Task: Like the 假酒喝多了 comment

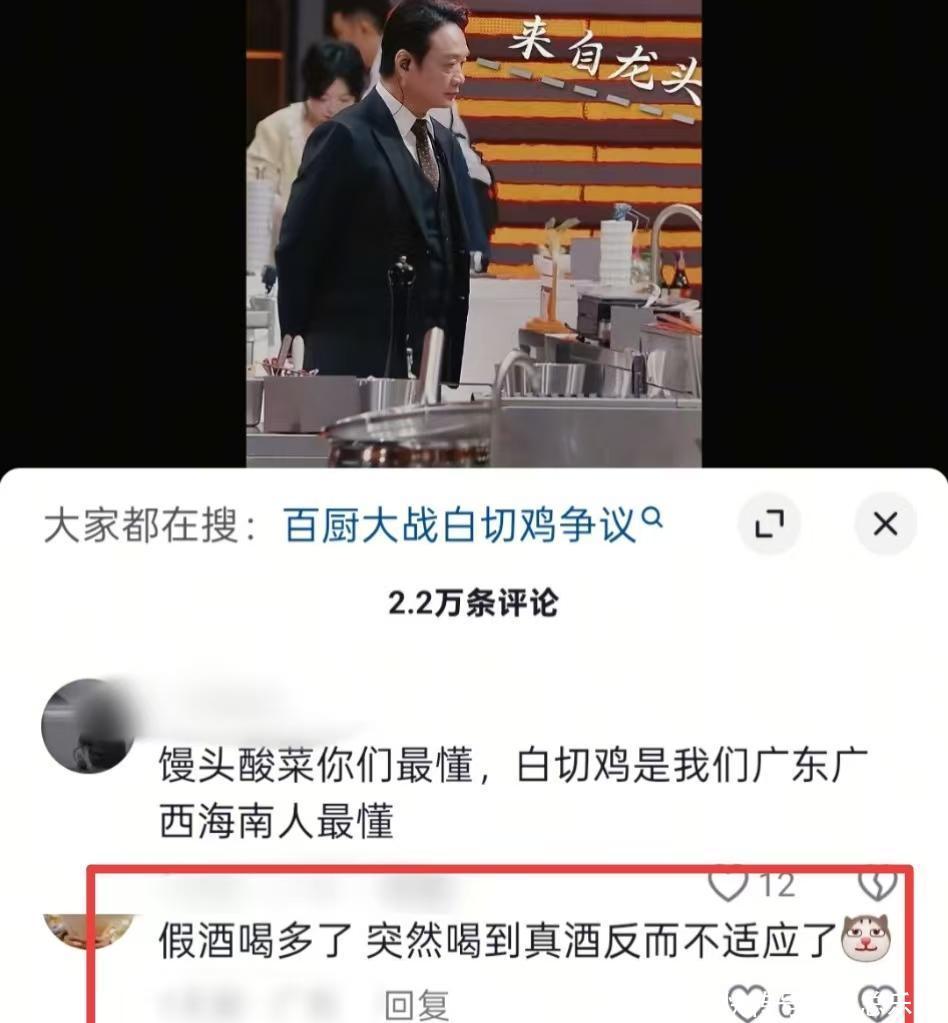Action: [x=745, y=1004]
